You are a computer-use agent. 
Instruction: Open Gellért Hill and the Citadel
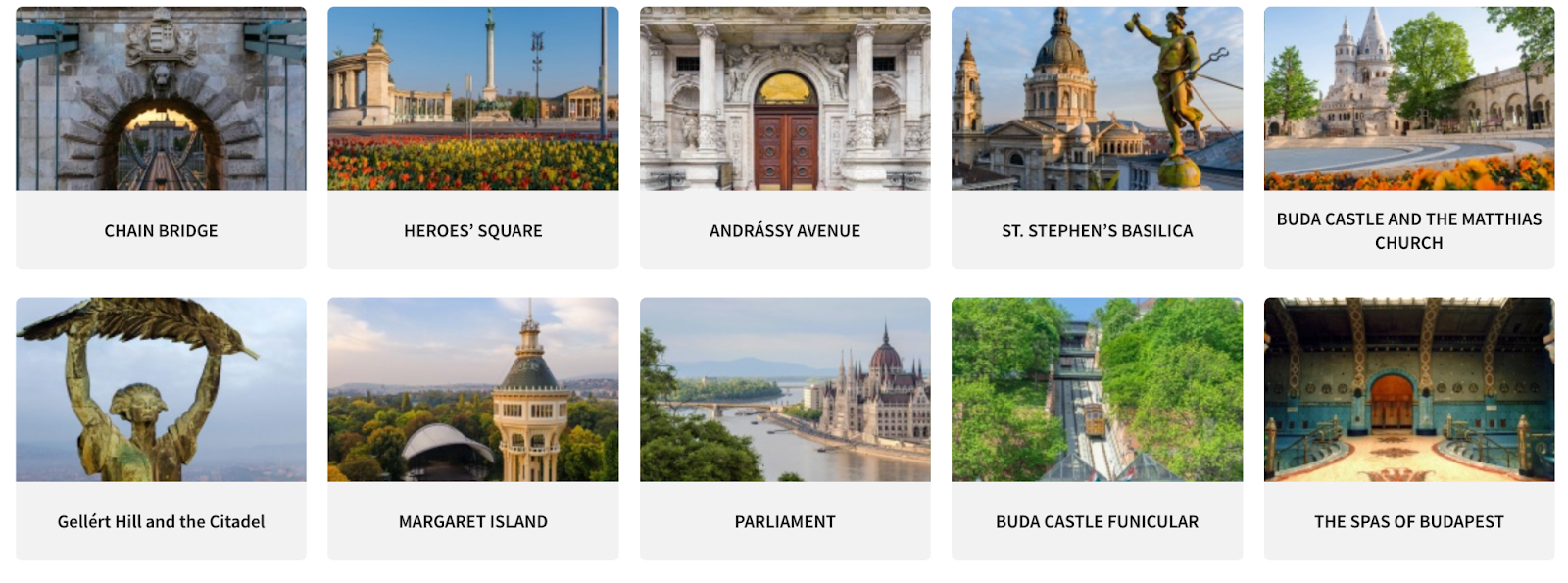point(161,428)
